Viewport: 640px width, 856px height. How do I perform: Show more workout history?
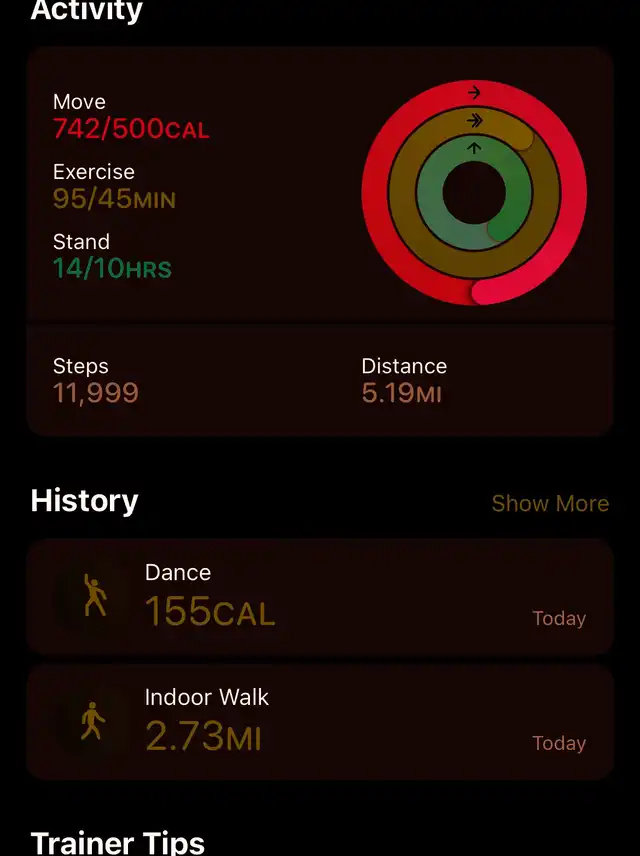tap(550, 503)
